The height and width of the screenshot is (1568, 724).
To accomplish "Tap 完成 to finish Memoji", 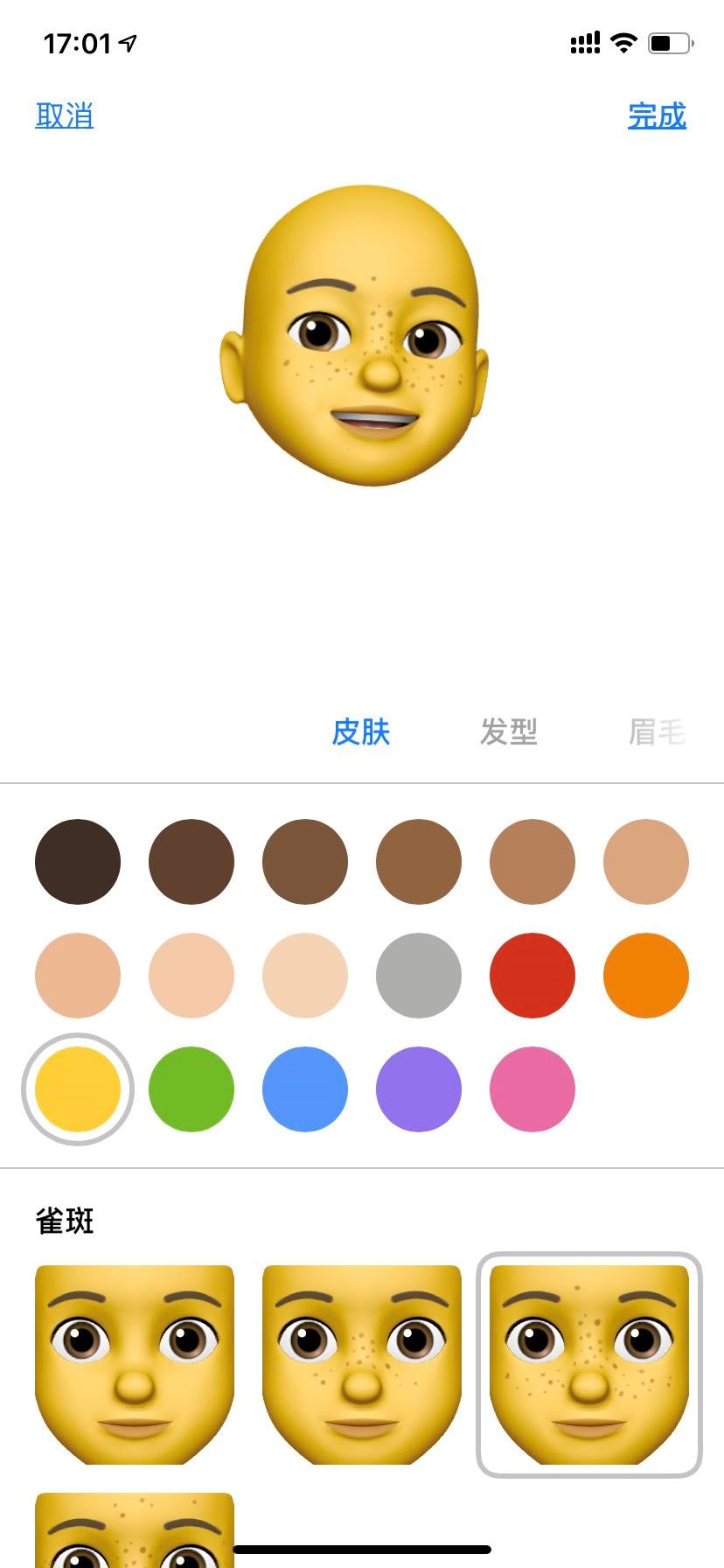I will click(x=657, y=115).
